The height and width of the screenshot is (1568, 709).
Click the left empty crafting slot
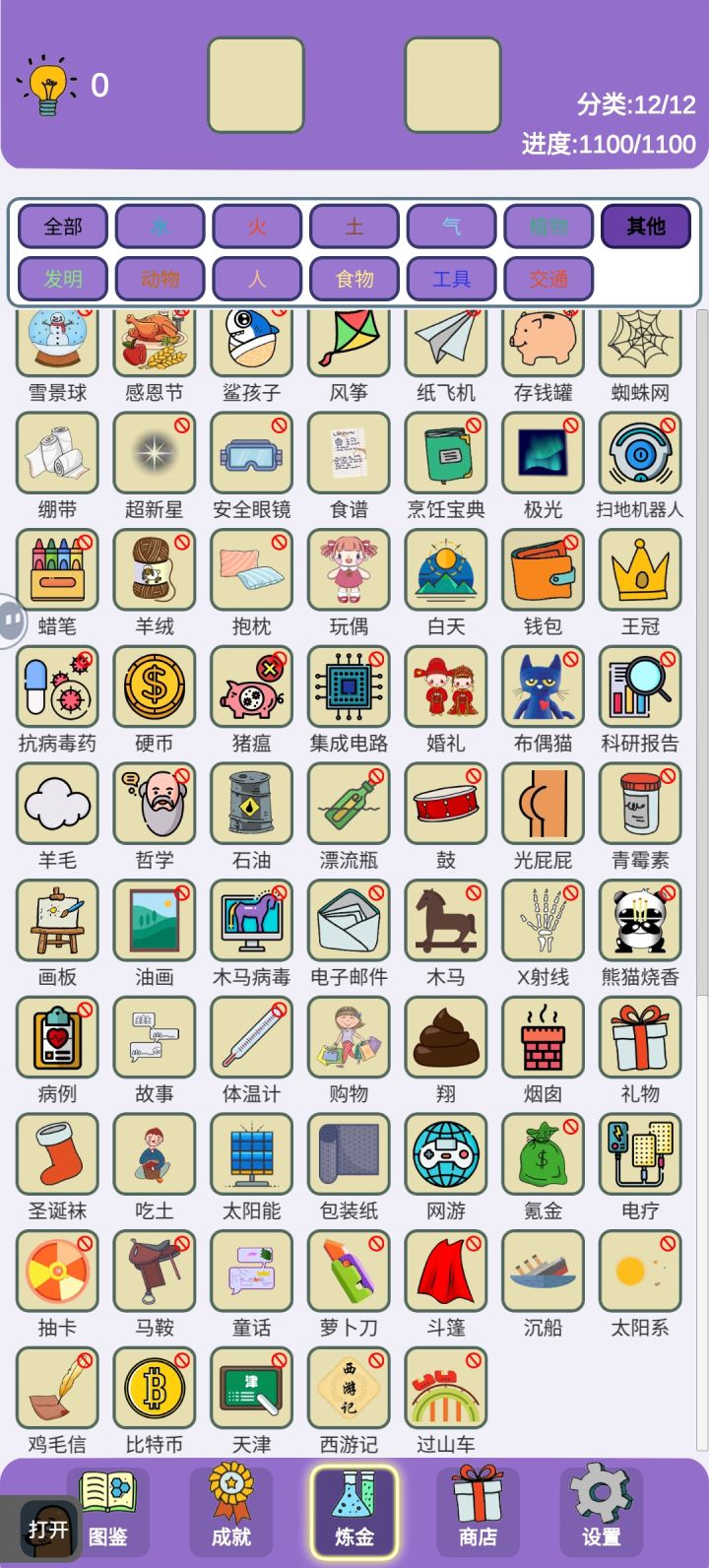[x=254, y=85]
